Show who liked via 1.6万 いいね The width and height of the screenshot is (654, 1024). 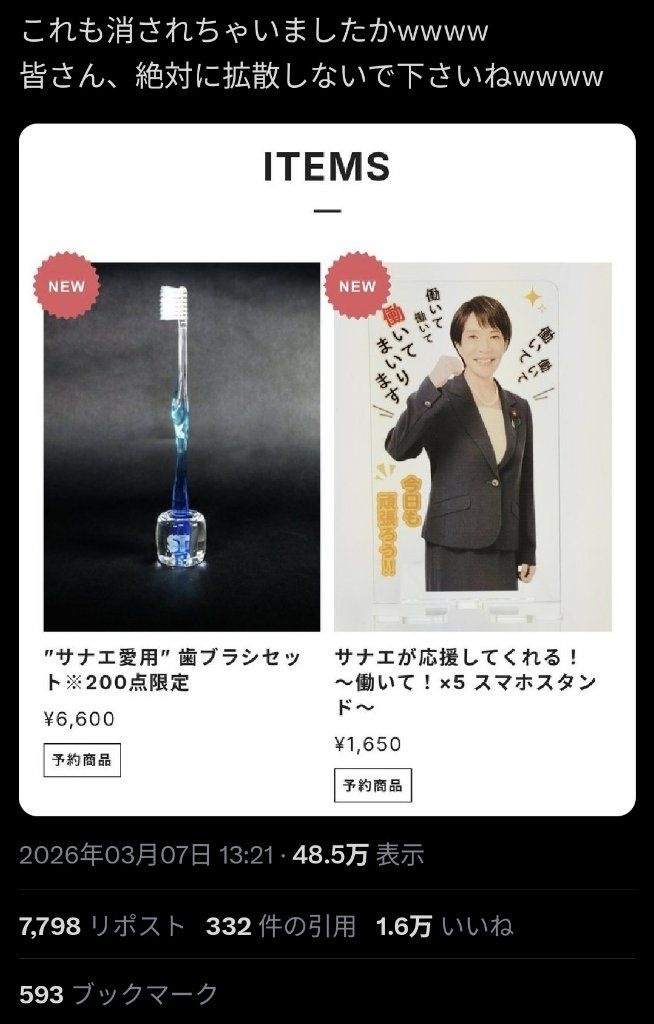(444, 927)
